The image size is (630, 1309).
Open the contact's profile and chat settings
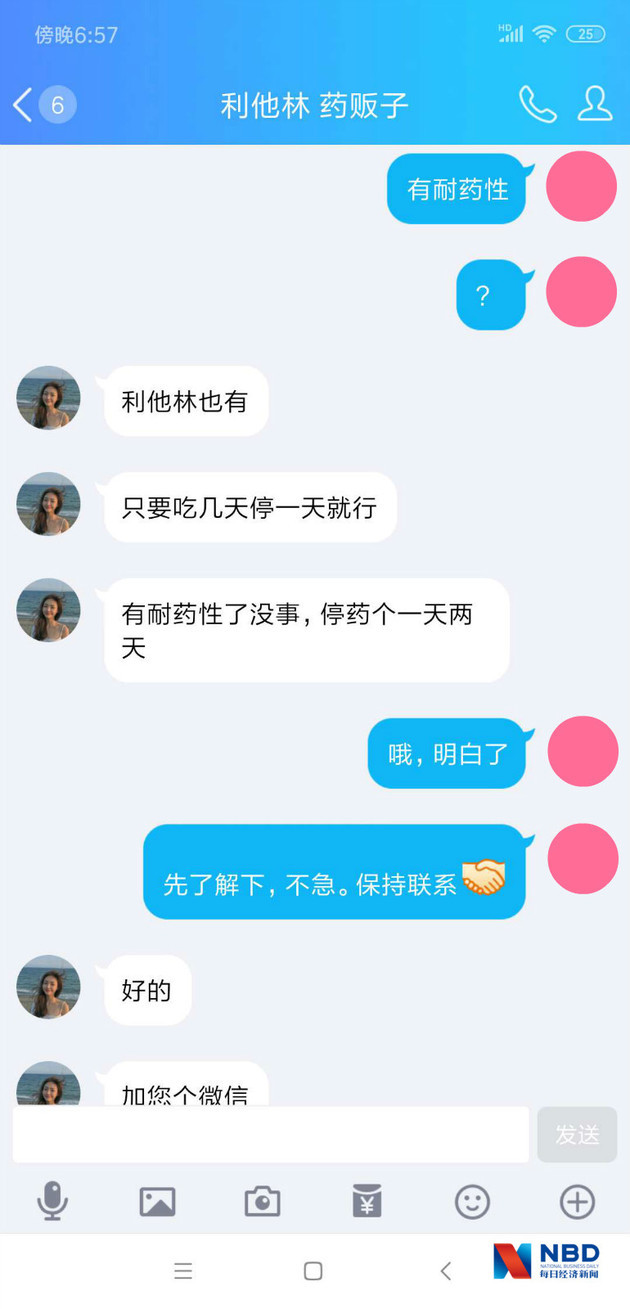[595, 105]
